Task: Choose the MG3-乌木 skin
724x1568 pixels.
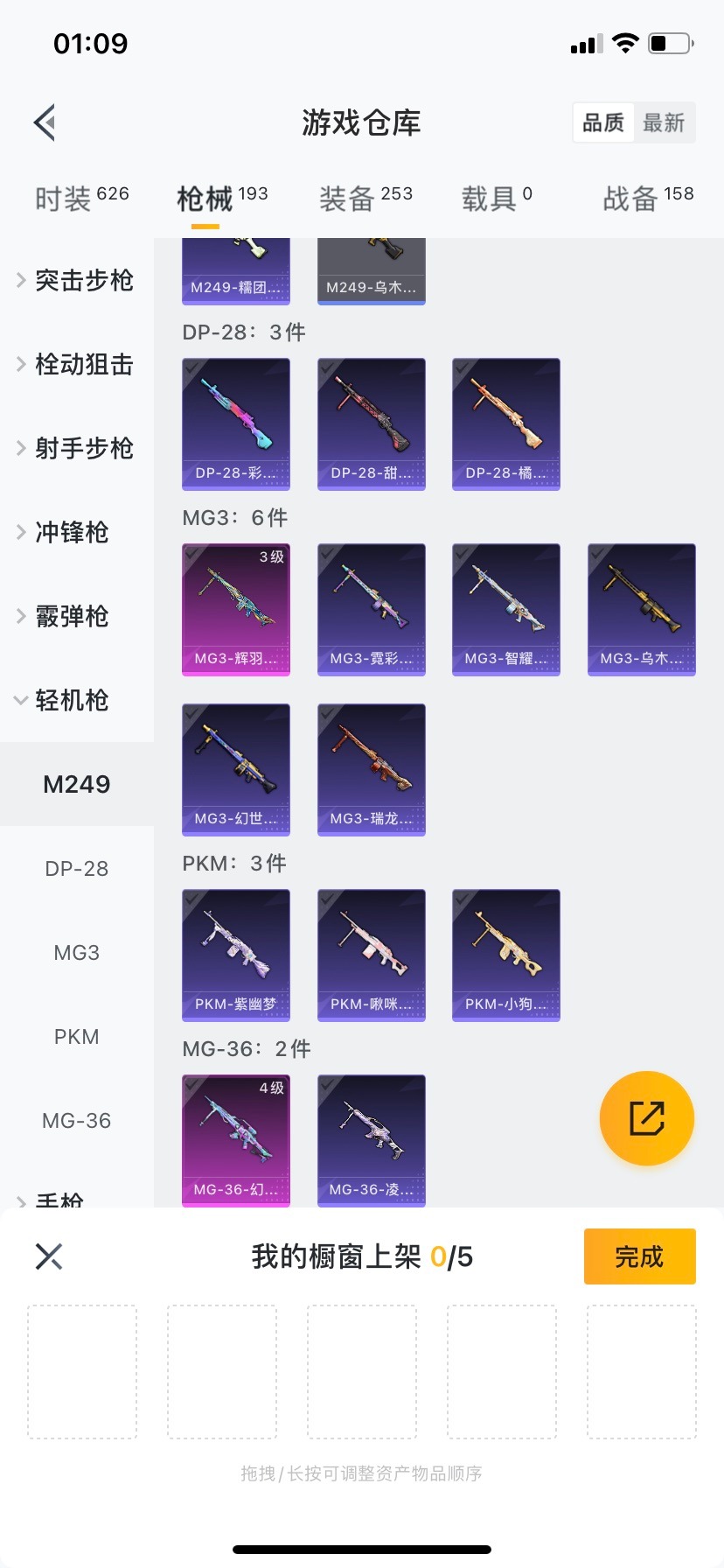Action: pos(642,609)
